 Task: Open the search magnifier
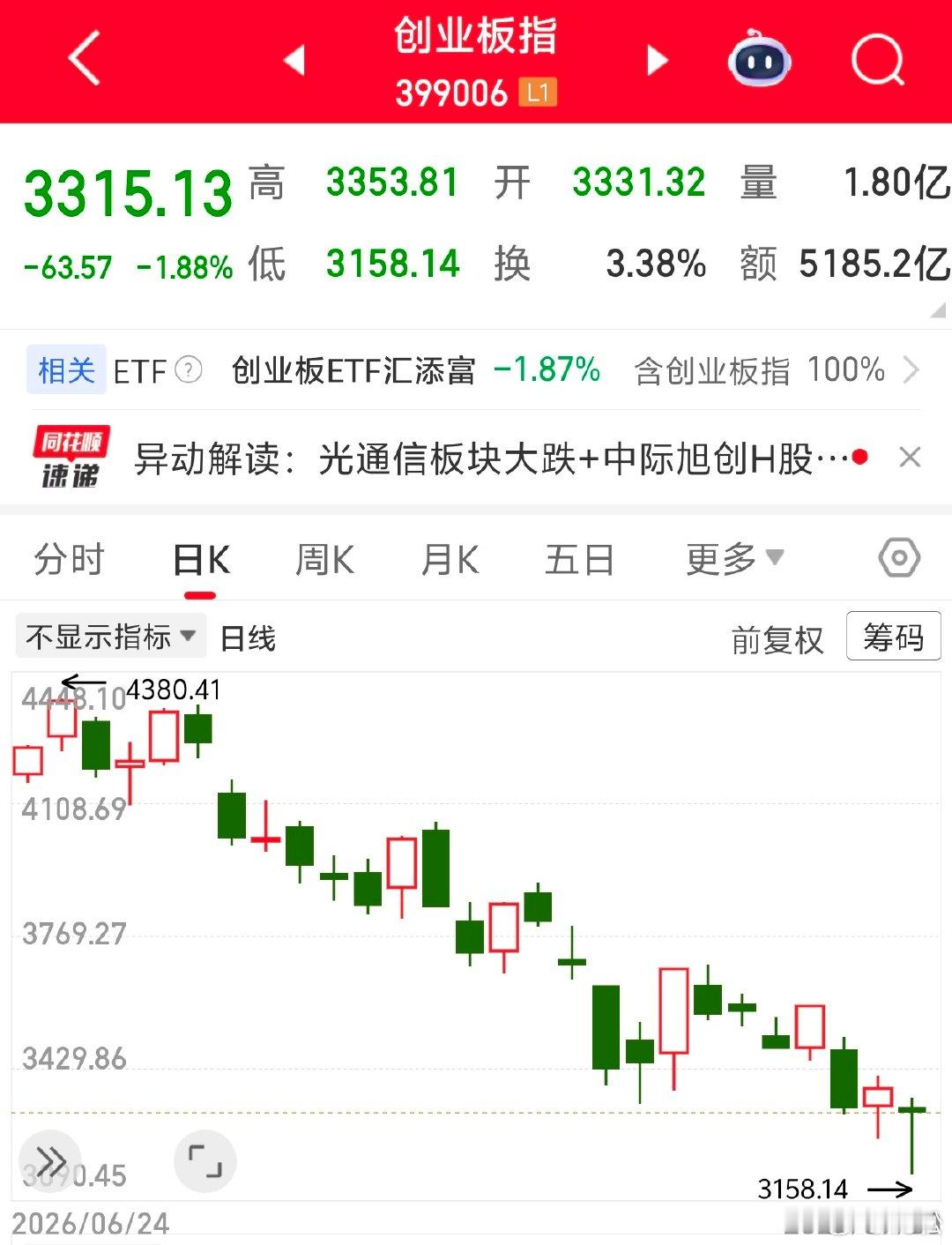(x=878, y=60)
